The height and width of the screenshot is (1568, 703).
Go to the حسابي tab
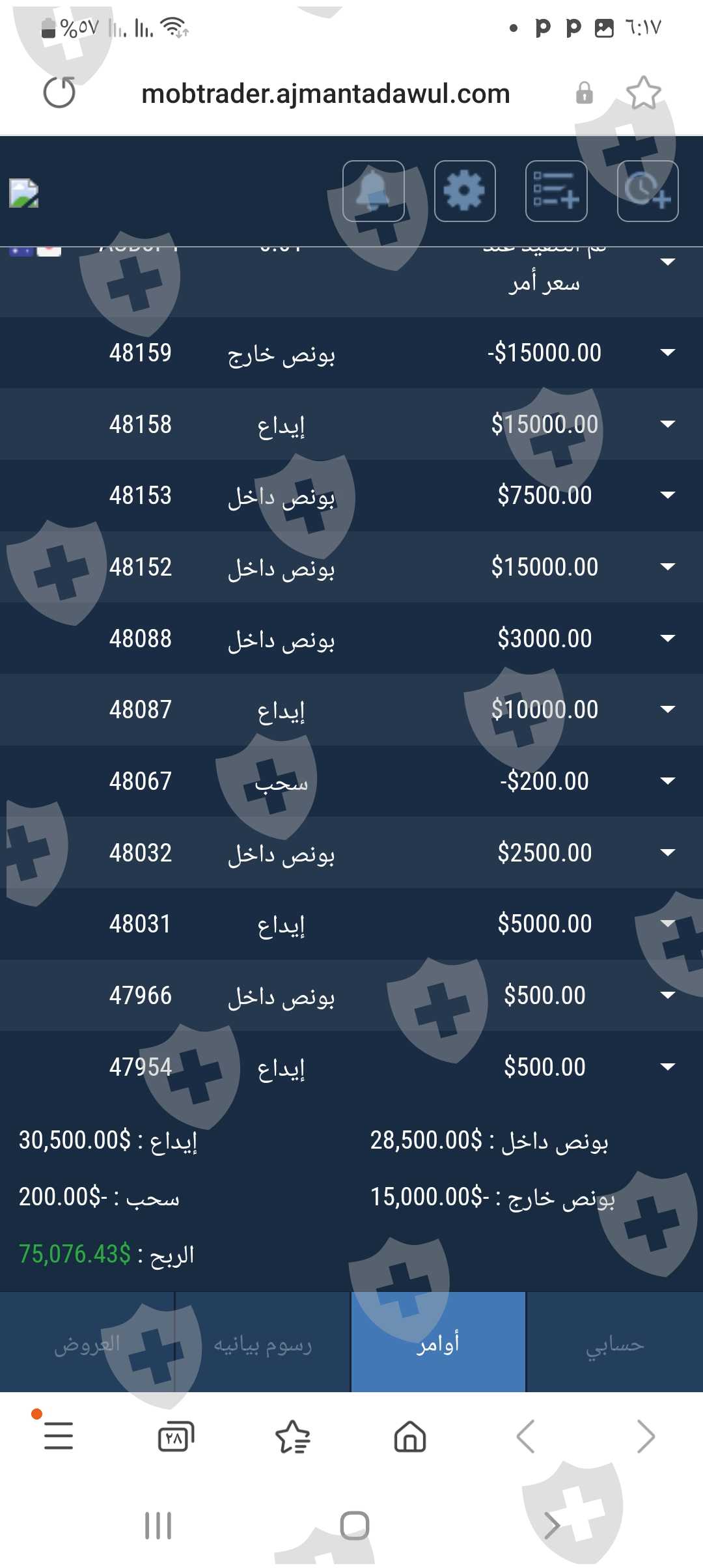pyautogui.click(x=614, y=1343)
